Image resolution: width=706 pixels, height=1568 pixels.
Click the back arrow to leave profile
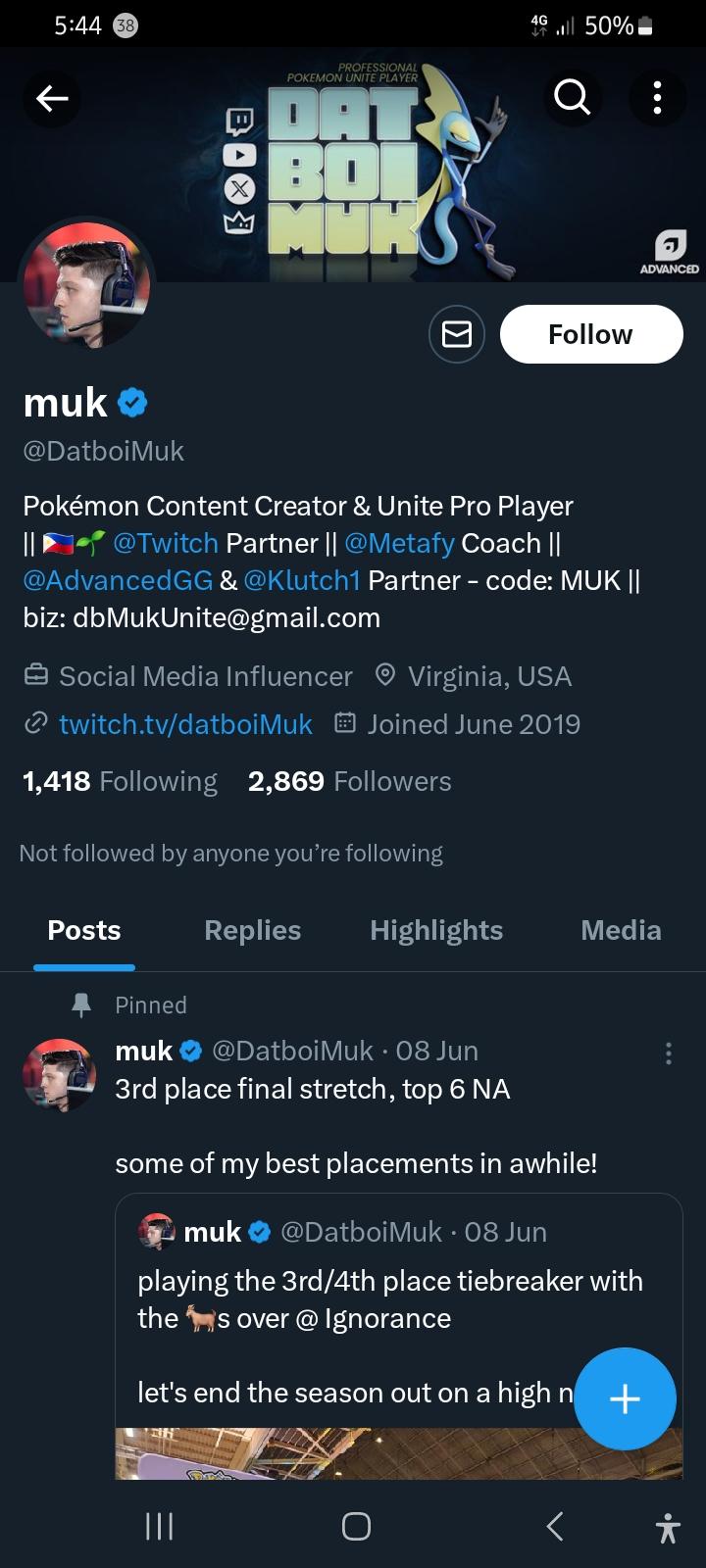(x=52, y=98)
